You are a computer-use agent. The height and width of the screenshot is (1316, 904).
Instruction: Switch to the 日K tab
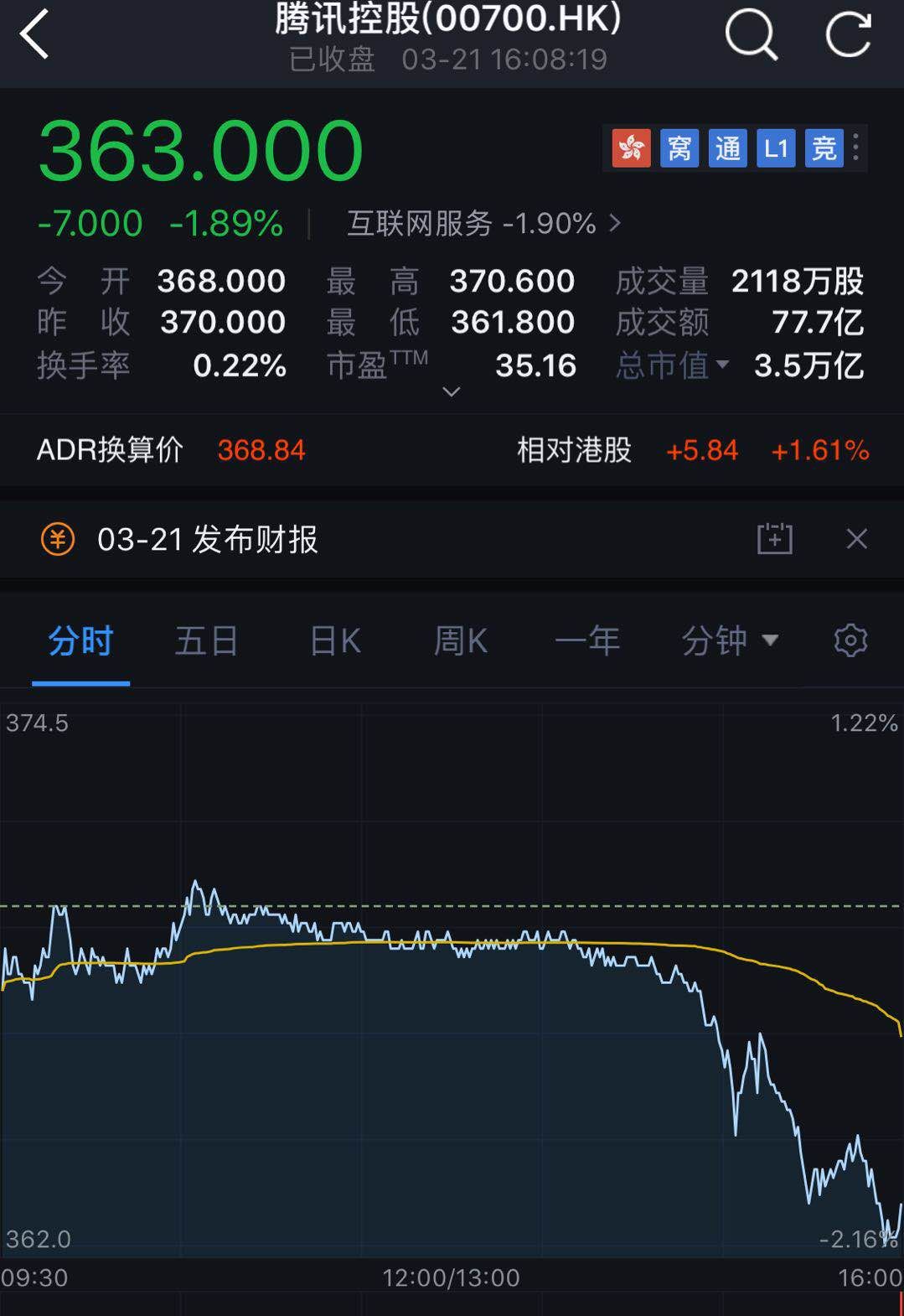(333, 640)
